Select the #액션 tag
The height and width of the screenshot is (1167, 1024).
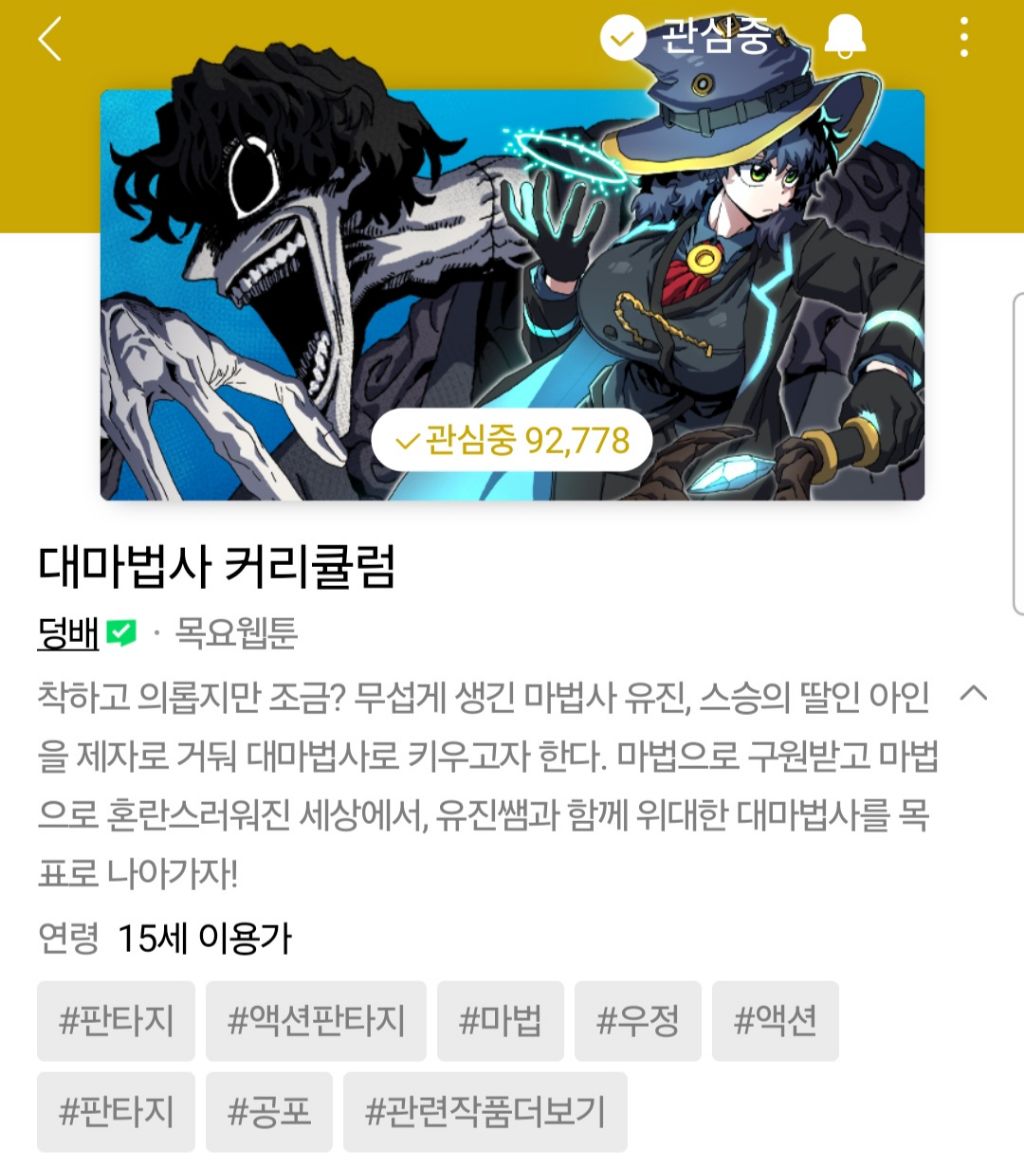(x=775, y=1020)
